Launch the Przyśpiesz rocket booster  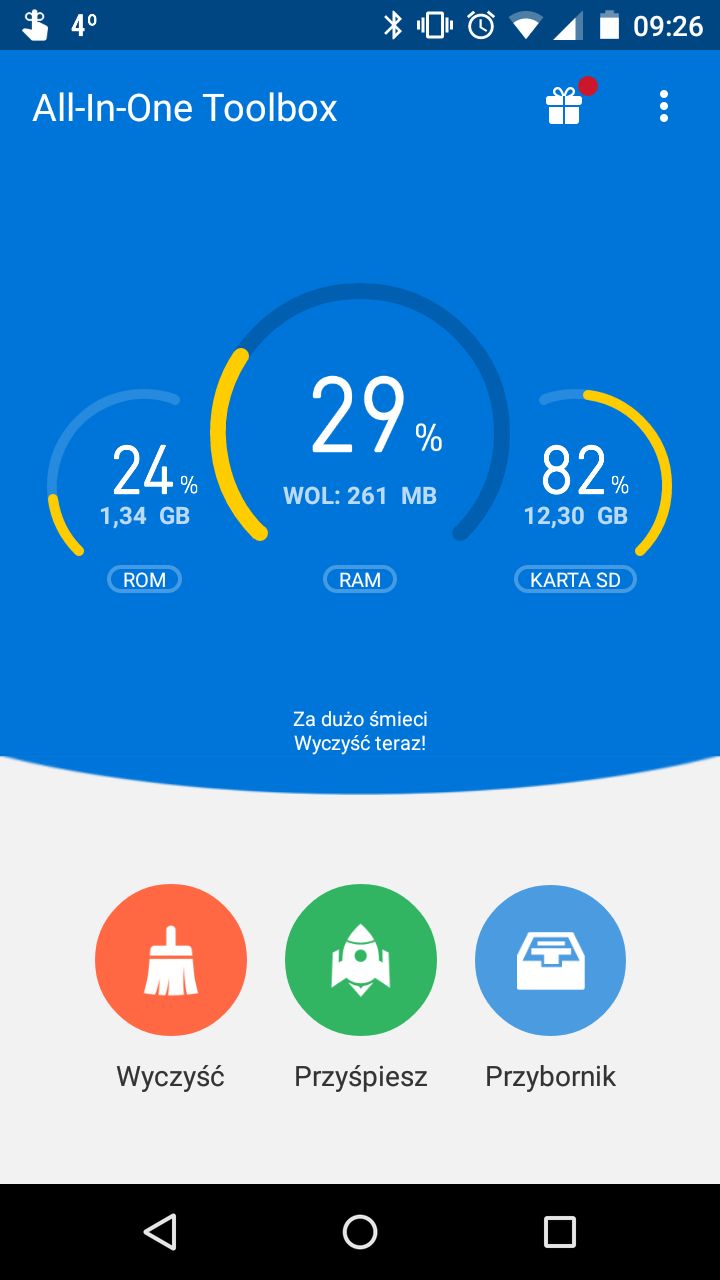point(361,960)
